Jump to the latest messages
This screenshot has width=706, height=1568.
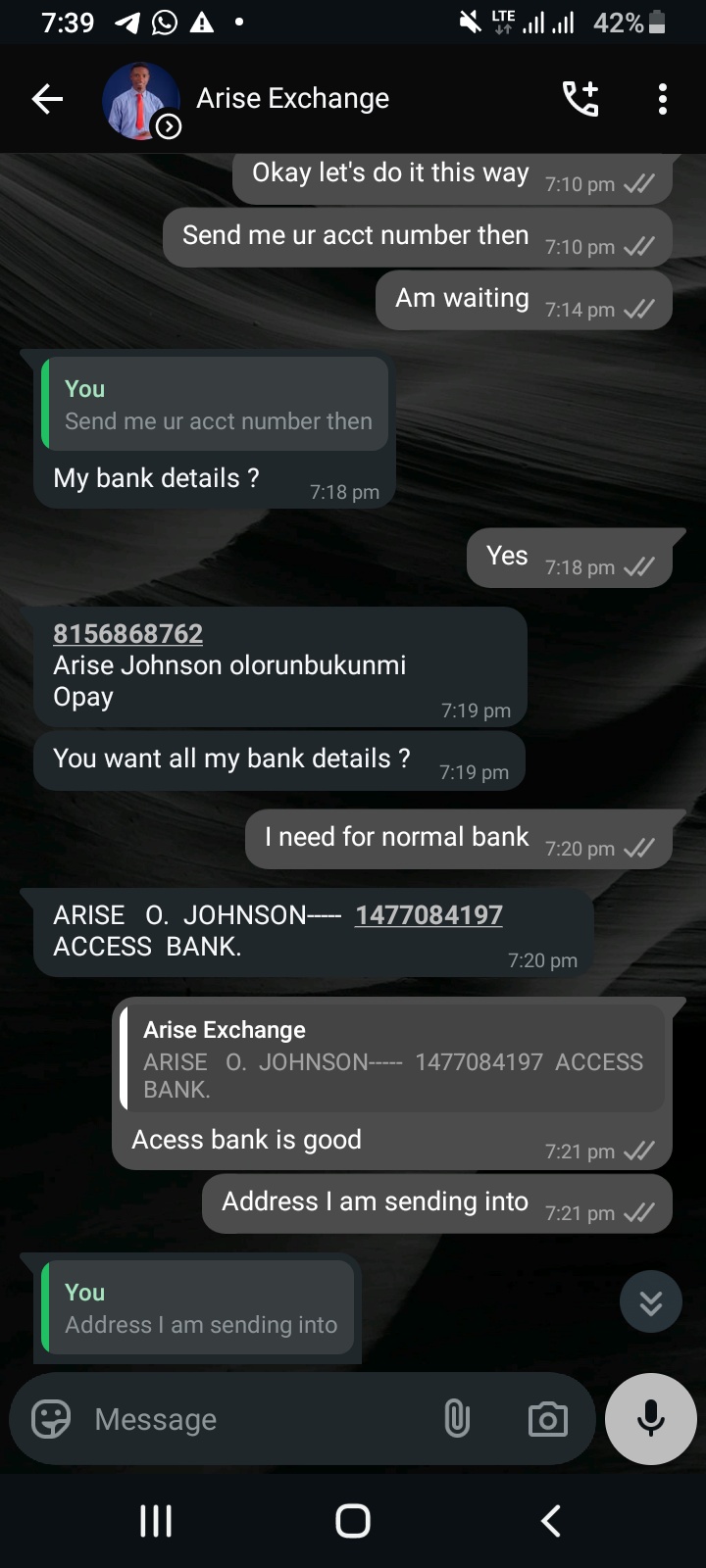[x=651, y=1301]
